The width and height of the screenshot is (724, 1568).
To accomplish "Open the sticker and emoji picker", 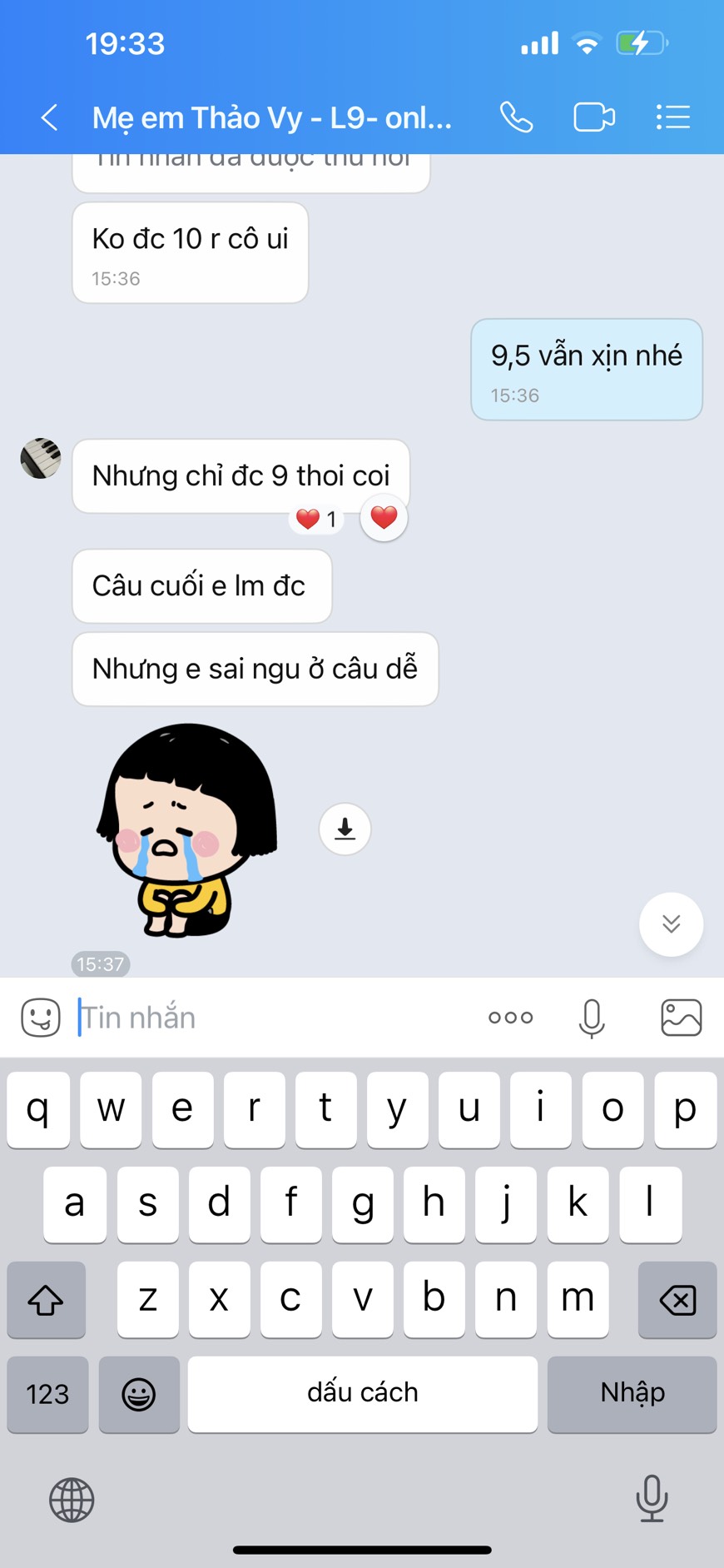I will pos(41,1017).
